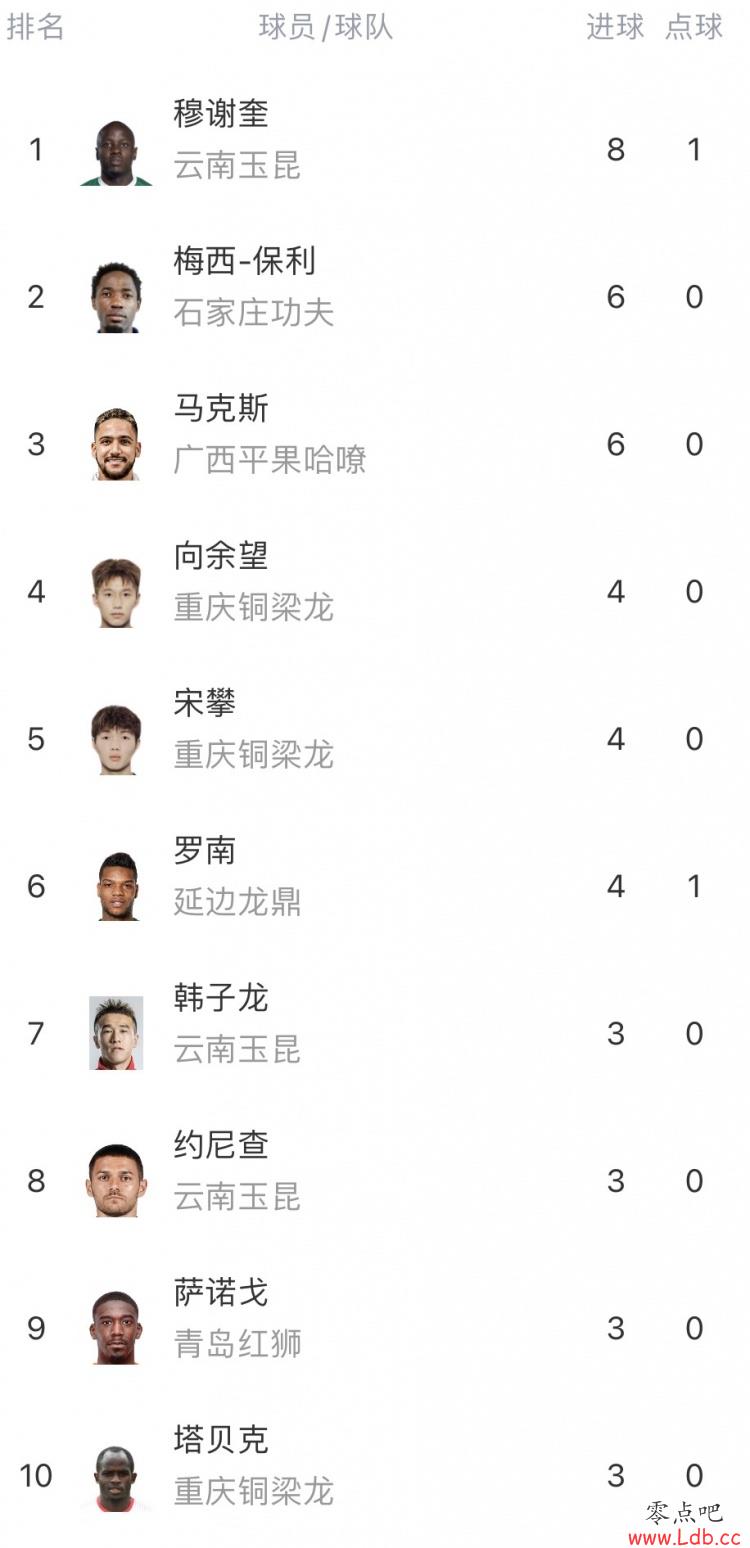This screenshot has width=750, height=1548.
Task: View 塔贝克's player row
Action: (x=375, y=1474)
